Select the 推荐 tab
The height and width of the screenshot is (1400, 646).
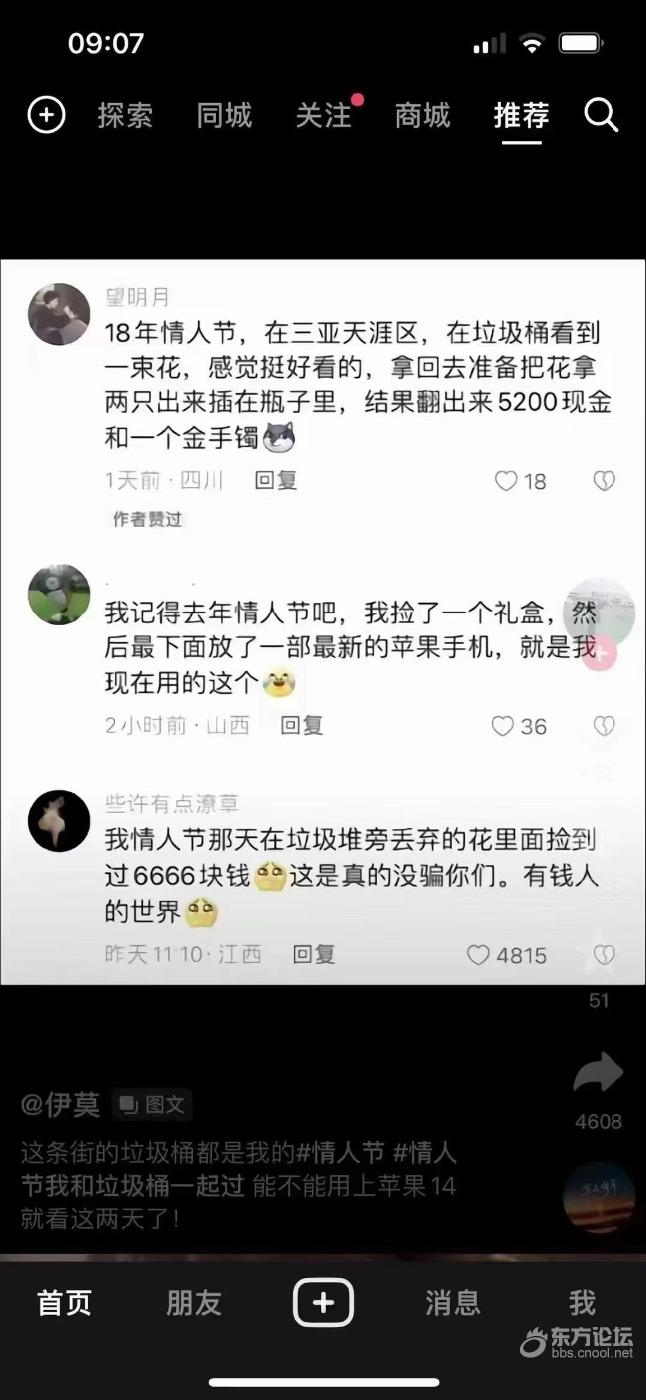click(x=521, y=116)
